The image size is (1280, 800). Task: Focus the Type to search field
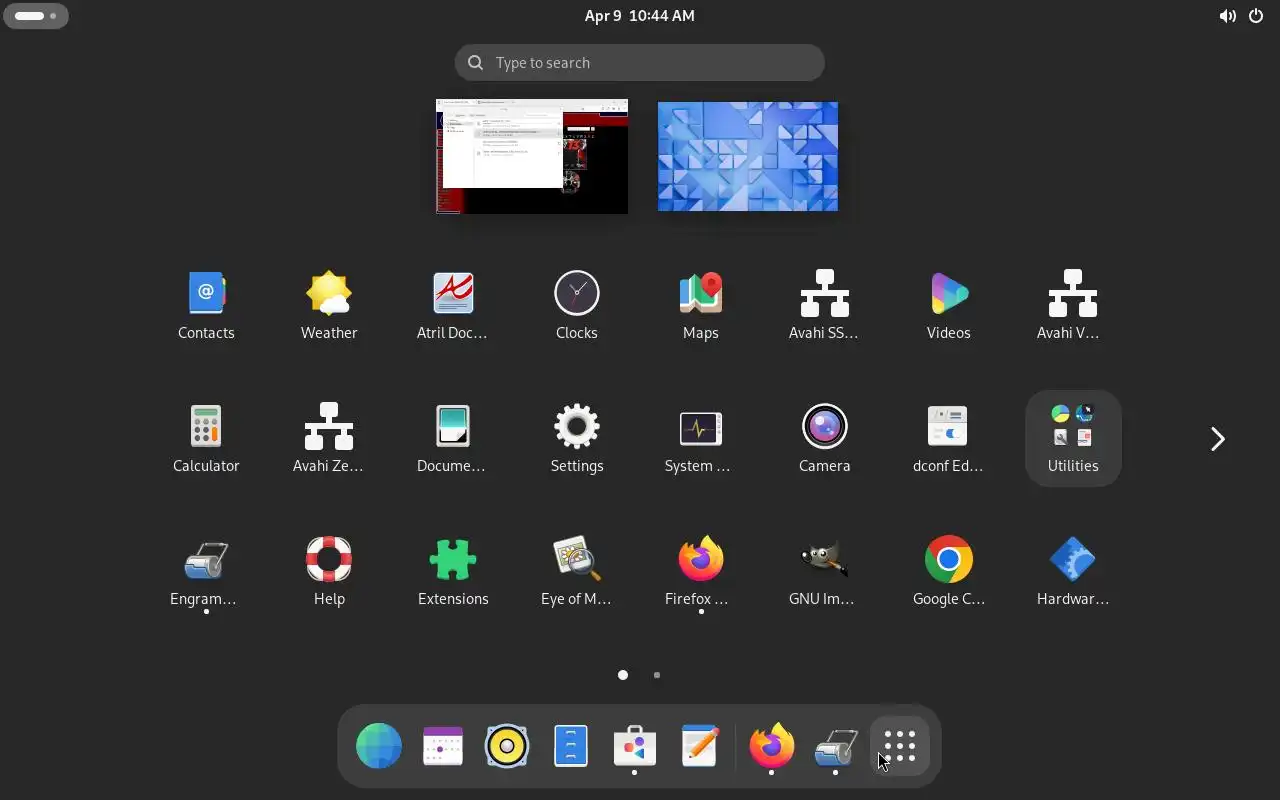[640, 63]
